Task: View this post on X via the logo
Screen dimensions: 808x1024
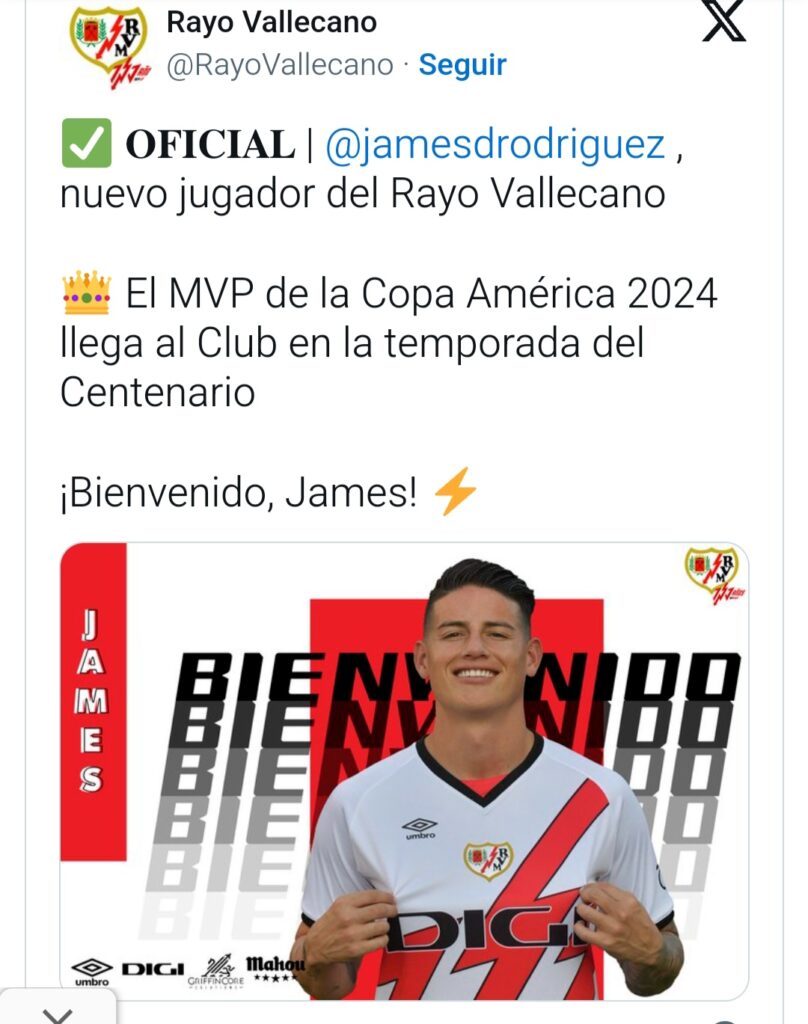Action: coord(724,22)
